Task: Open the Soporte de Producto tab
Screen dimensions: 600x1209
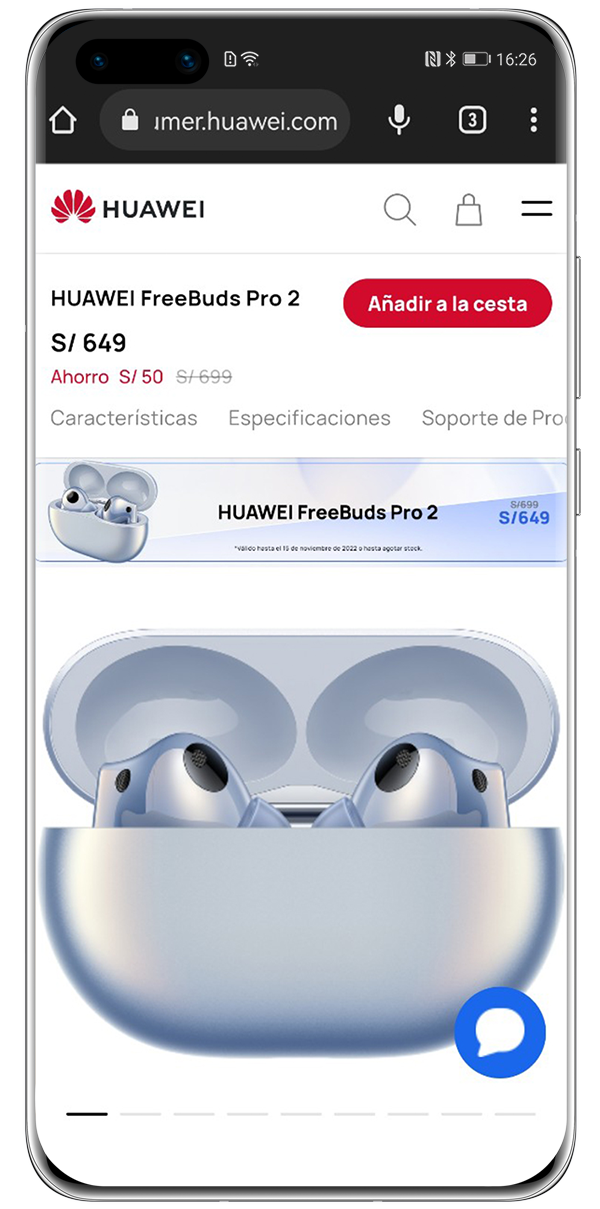Action: [x=492, y=418]
